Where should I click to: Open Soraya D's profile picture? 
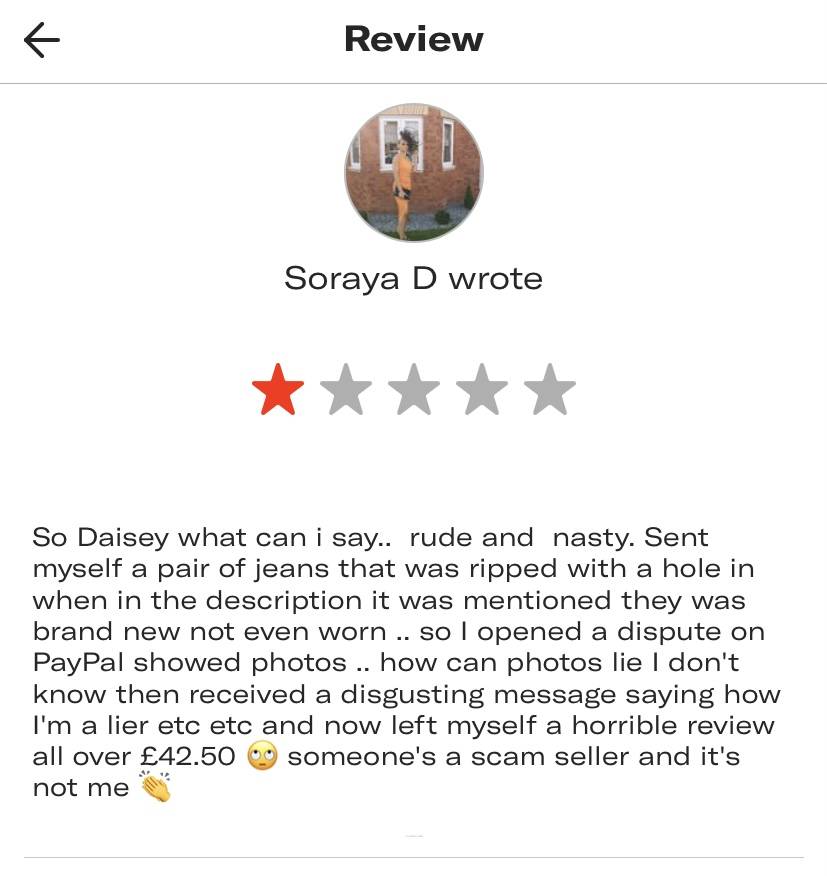tap(414, 172)
